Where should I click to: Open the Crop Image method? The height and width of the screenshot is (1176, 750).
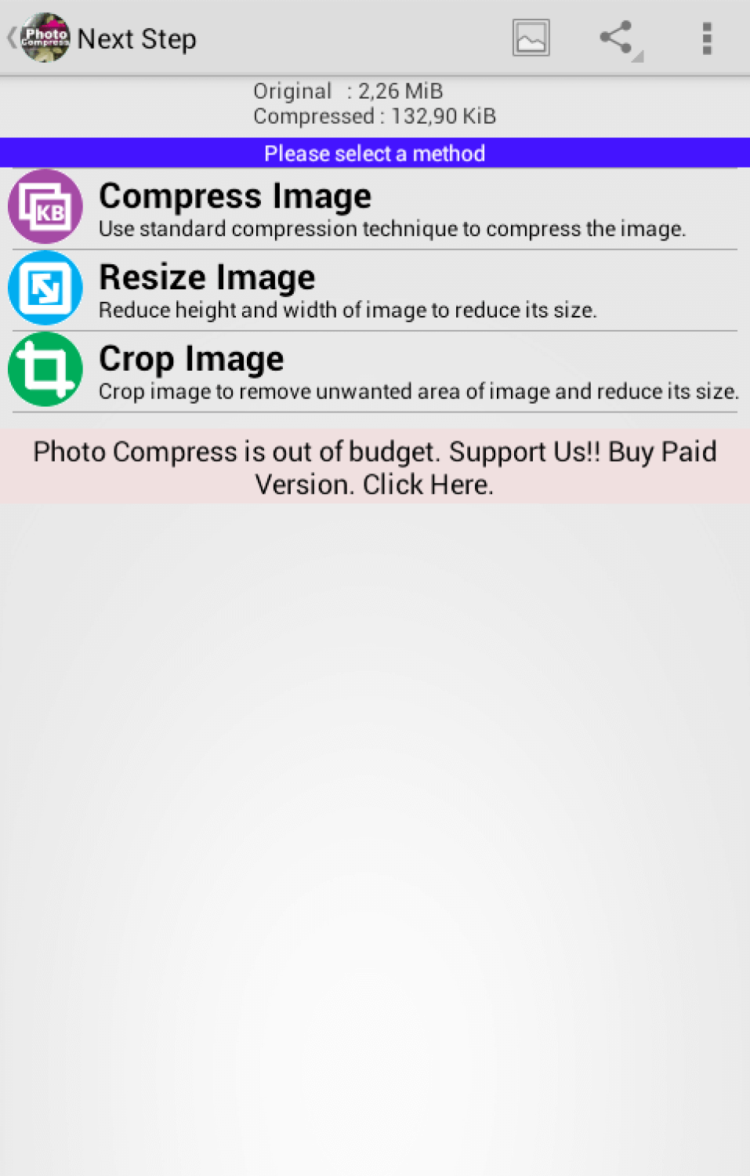tap(374, 371)
